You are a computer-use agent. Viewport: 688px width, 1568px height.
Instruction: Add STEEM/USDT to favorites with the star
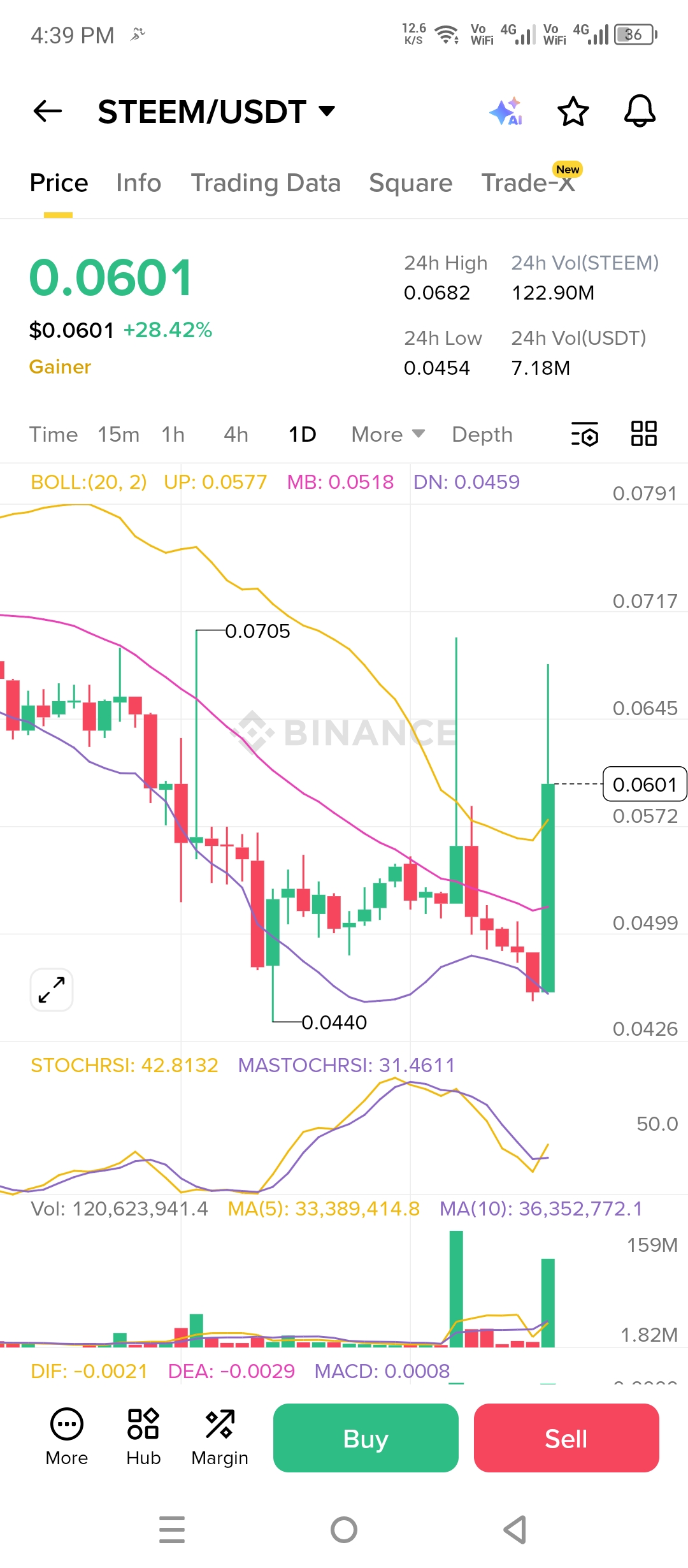coord(573,112)
